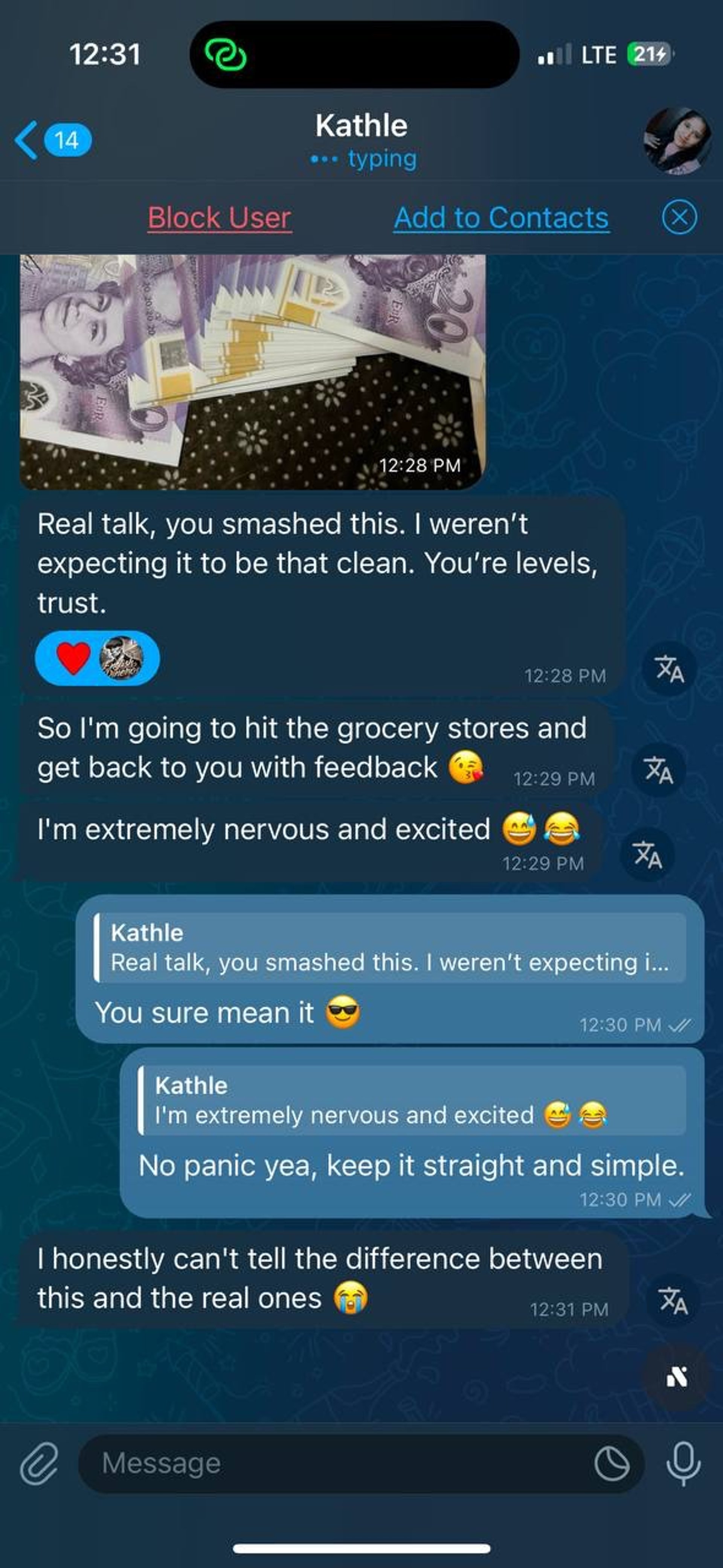The height and width of the screenshot is (1568, 723).
Task: Translate "I'm extremely nervous and excited" message
Action: (647, 854)
